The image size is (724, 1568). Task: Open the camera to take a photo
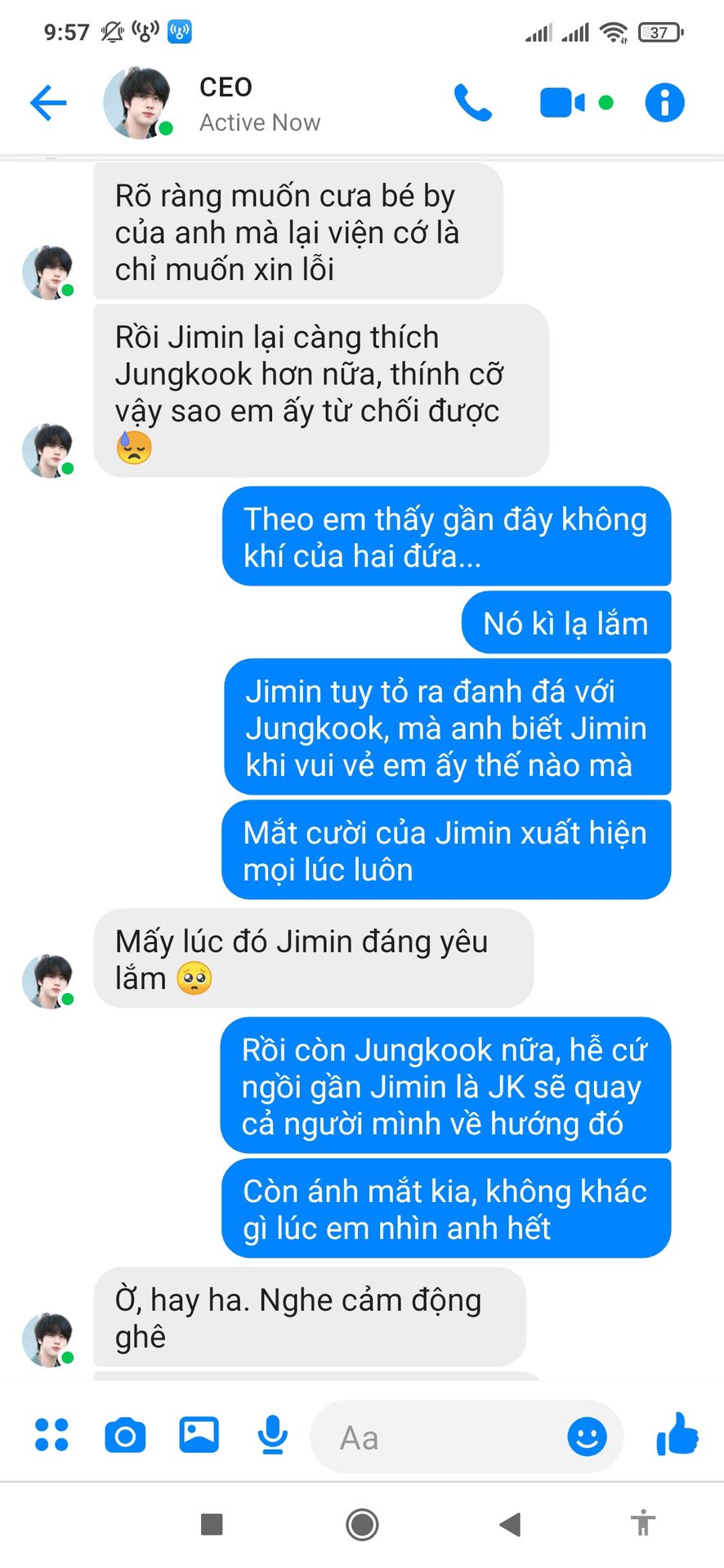point(125,1436)
